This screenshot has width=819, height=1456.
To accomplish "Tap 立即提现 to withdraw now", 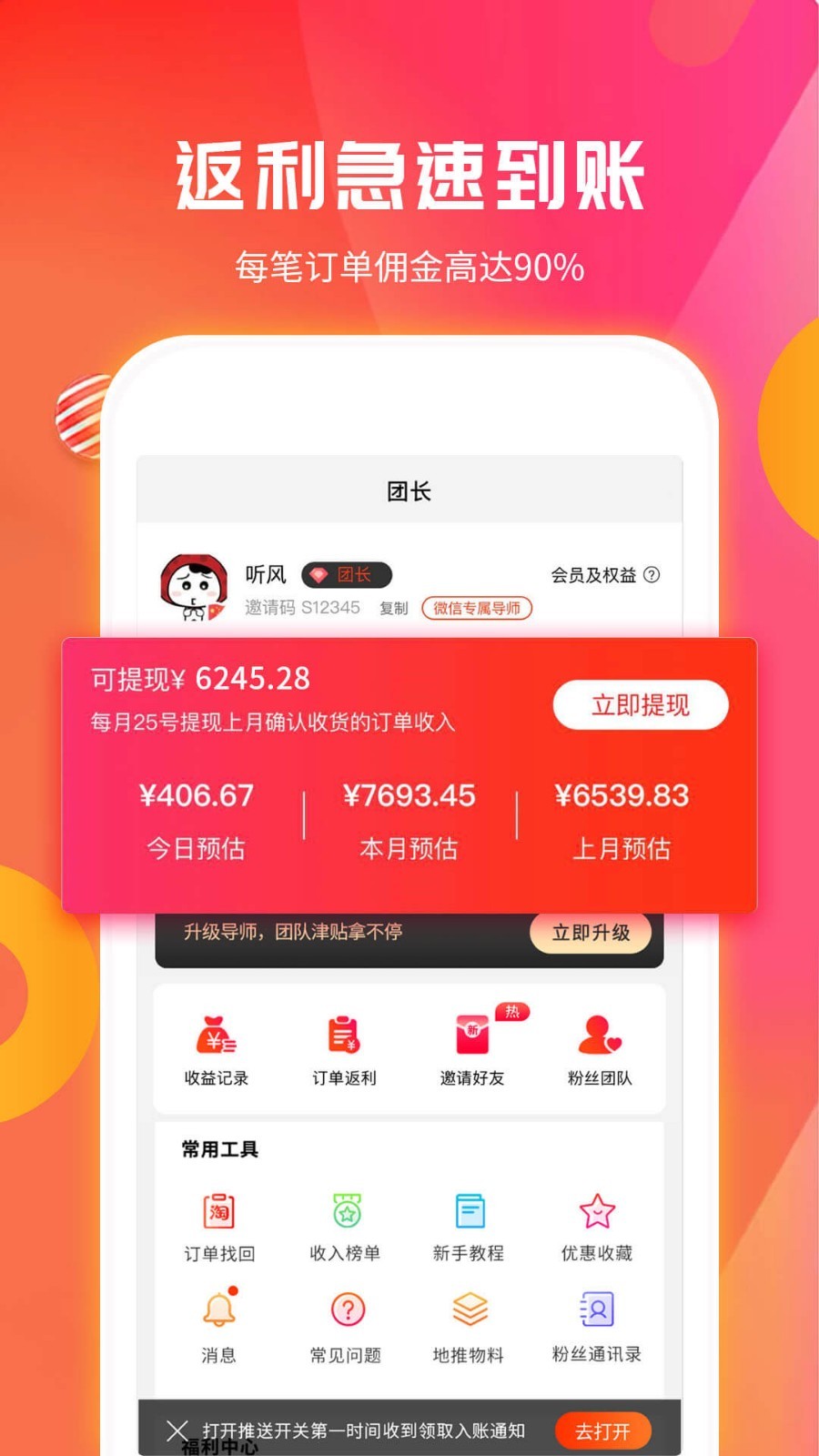I will click(640, 704).
